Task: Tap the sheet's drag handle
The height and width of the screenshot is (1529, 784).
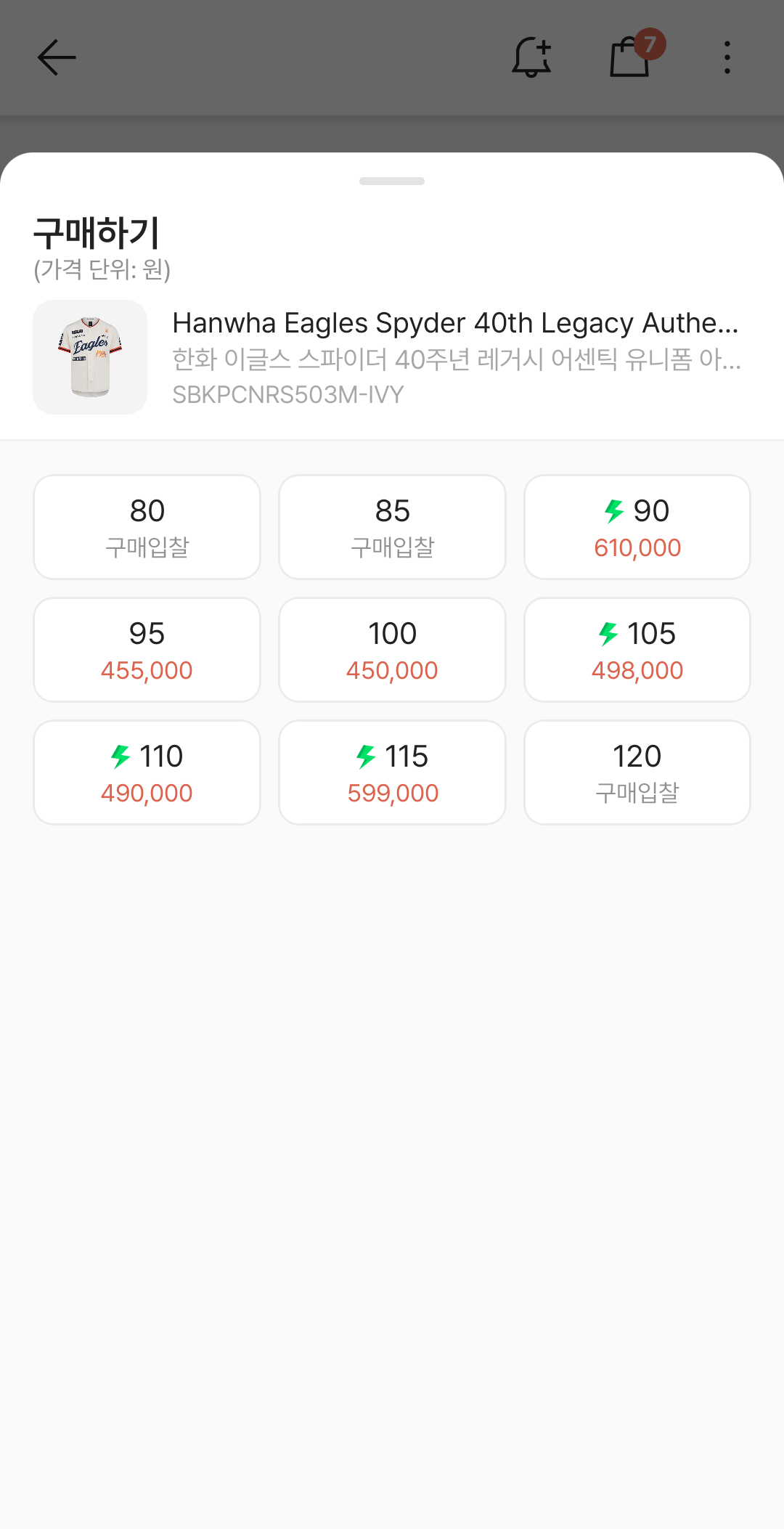Action: 392,181
